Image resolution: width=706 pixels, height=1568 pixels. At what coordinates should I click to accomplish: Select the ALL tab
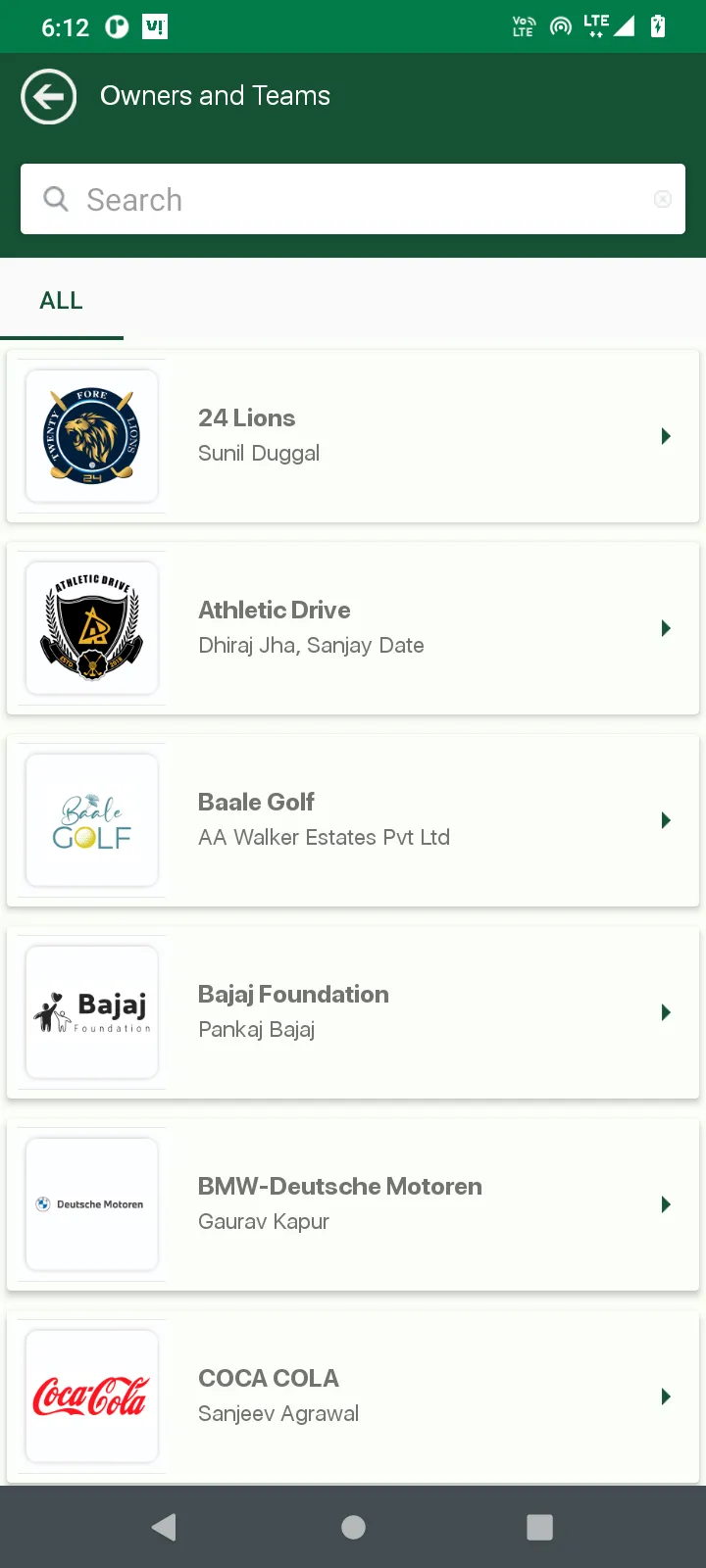tap(62, 300)
